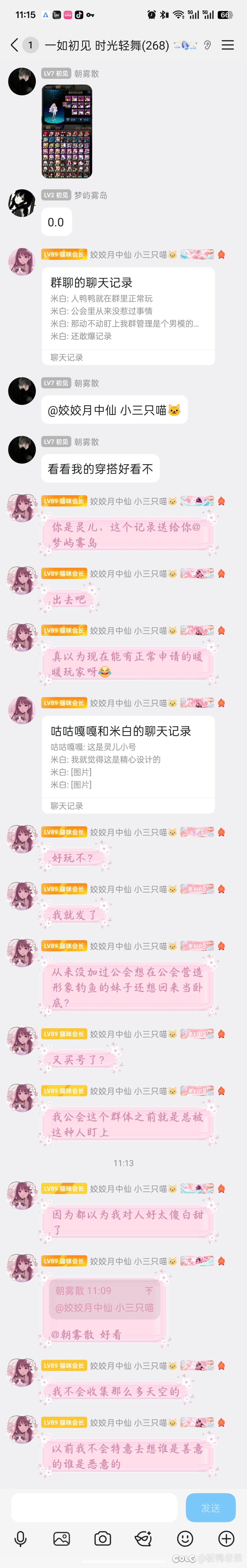Open 咕咕嘎嘎和米白的聊天记录 forwarded card
Viewport: 247px width, 1568px height.
tap(128, 764)
